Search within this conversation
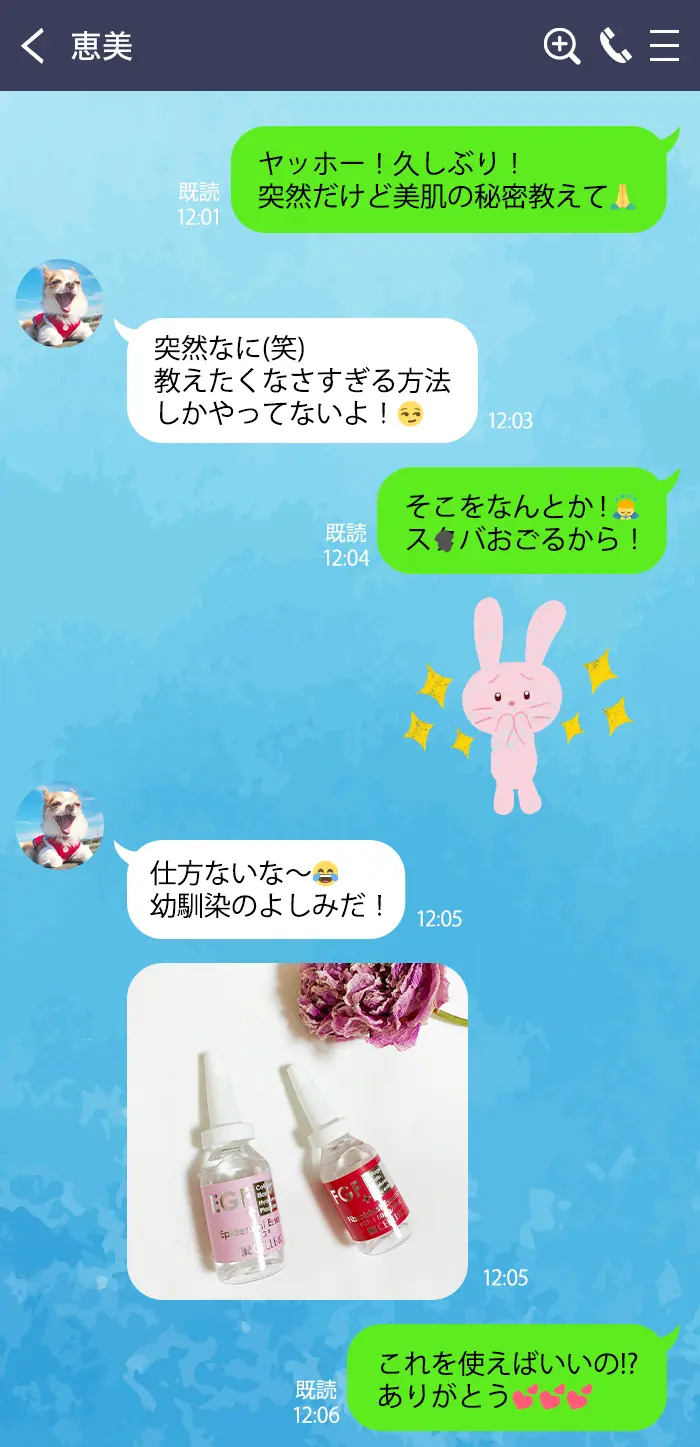Viewport: 700px width, 1447px height. [561, 46]
